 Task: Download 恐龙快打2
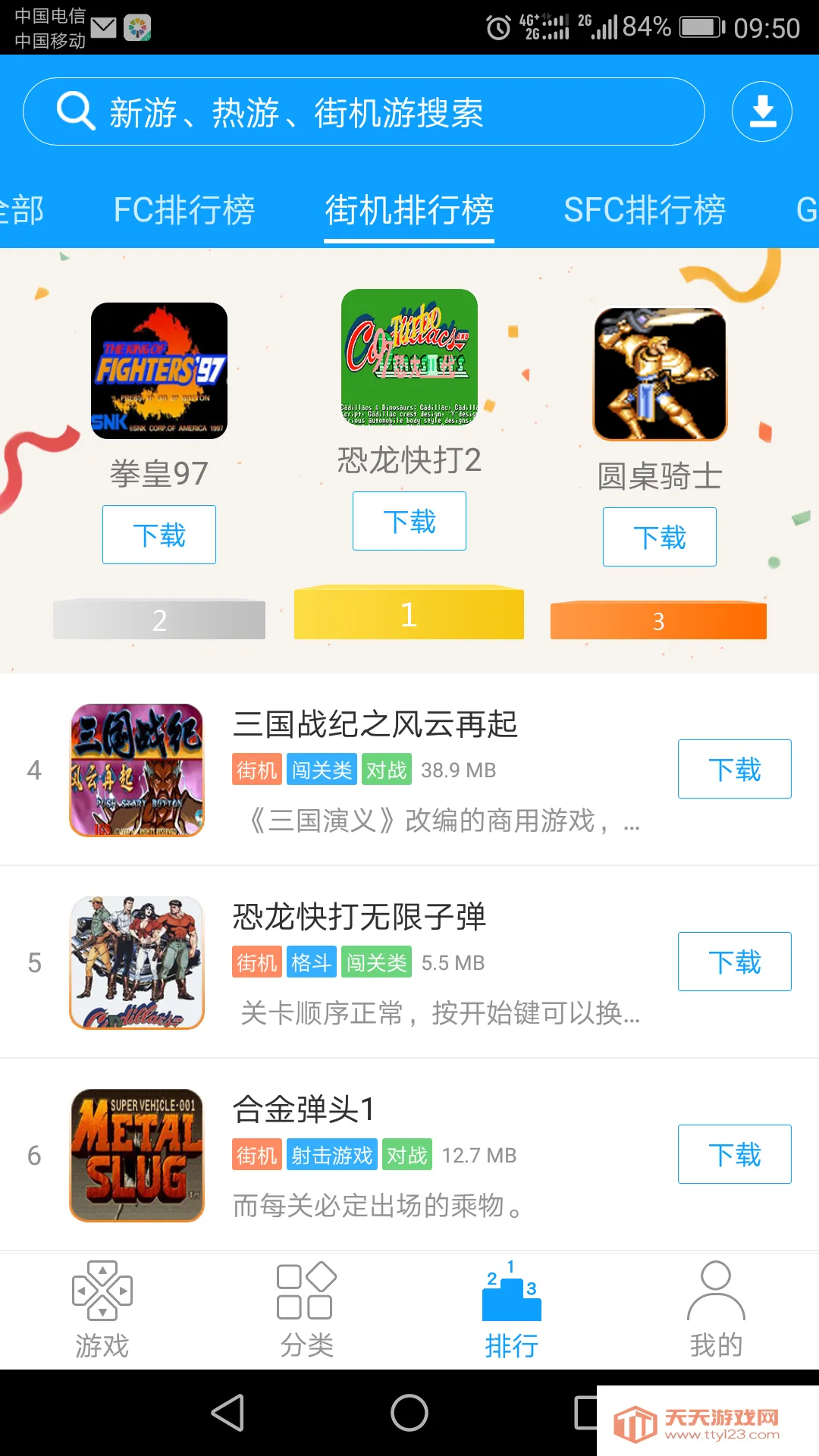click(x=409, y=521)
